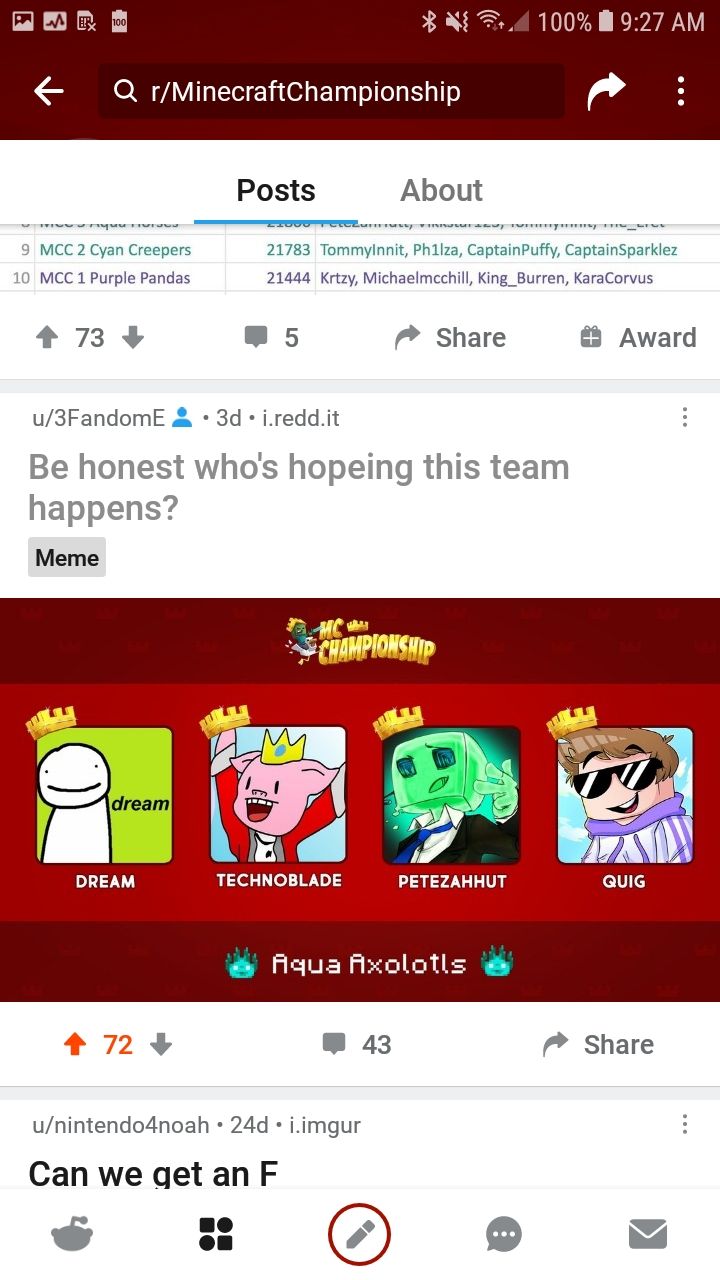The image size is (720, 1280).
Task: Open the 5 comments on the post
Action: pyautogui.click(x=271, y=338)
